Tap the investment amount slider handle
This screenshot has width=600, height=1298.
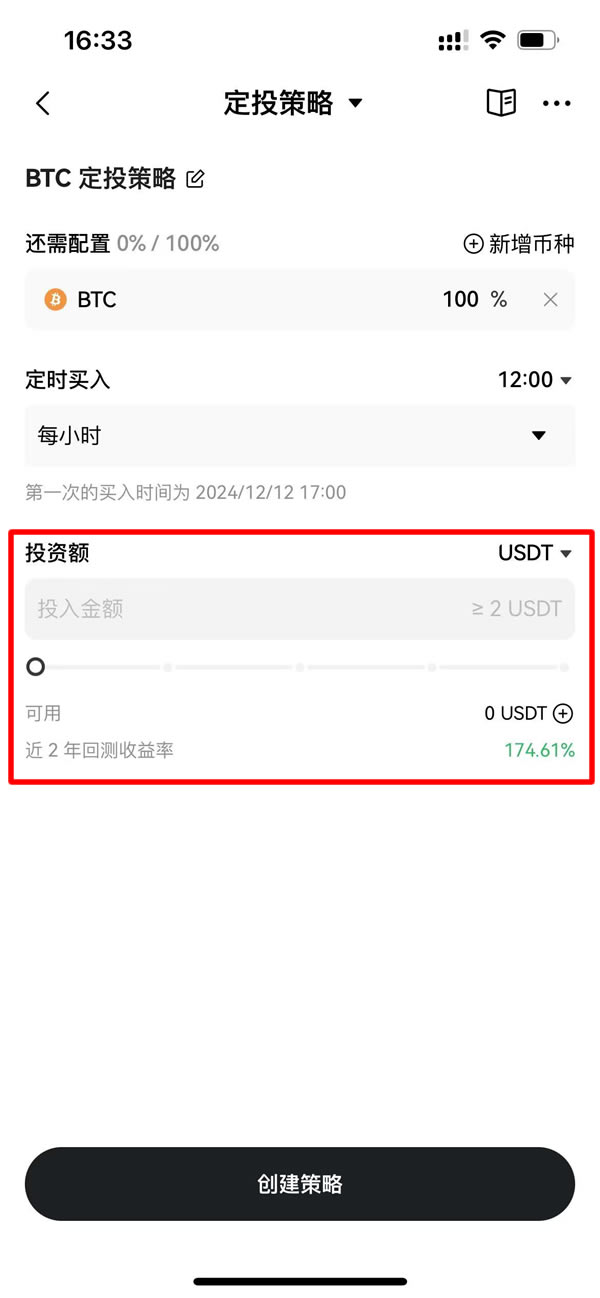click(x=36, y=666)
